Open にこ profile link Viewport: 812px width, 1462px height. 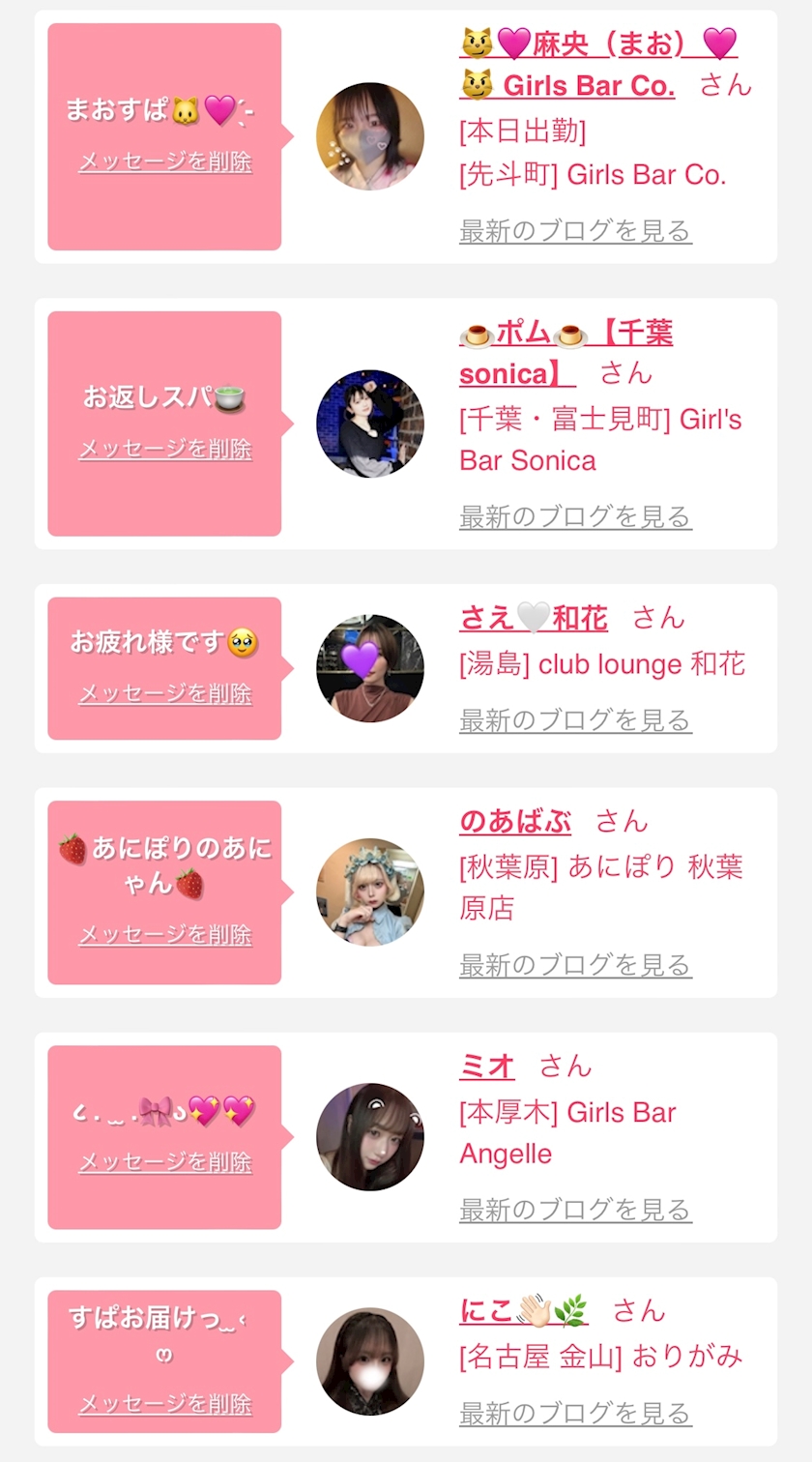click(x=523, y=1311)
